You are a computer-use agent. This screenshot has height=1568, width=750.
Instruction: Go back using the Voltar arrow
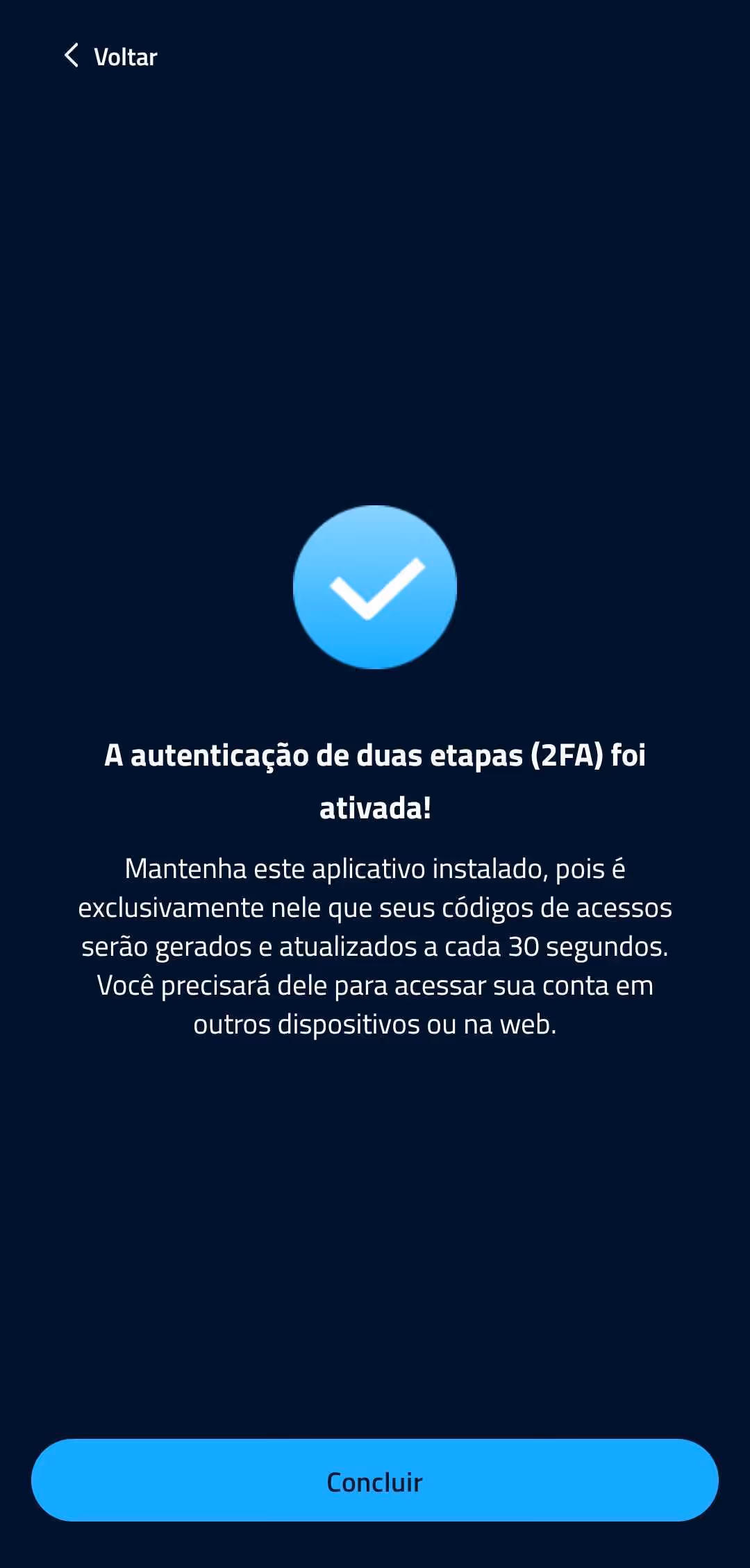pos(72,56)
